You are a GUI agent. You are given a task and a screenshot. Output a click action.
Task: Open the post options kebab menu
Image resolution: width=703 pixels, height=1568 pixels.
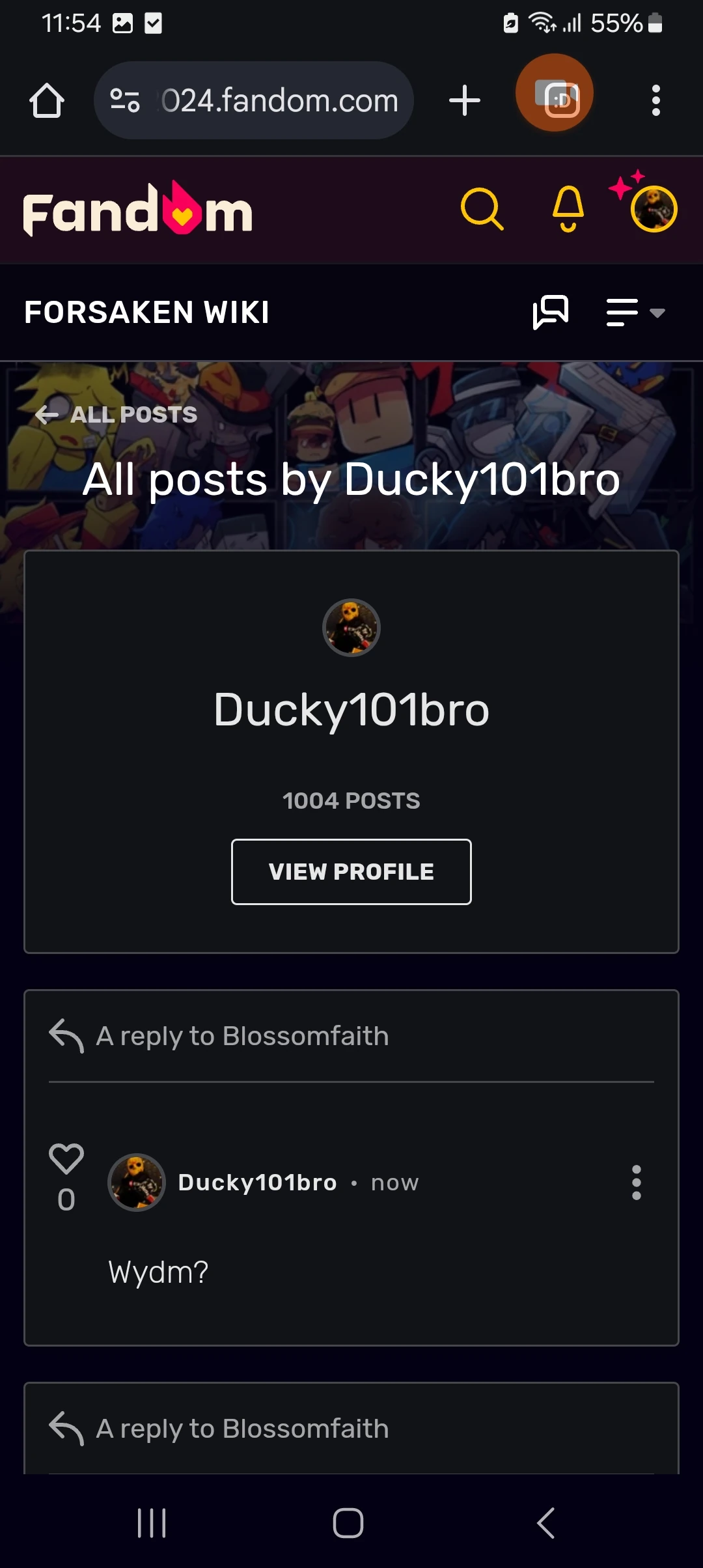636,1184
